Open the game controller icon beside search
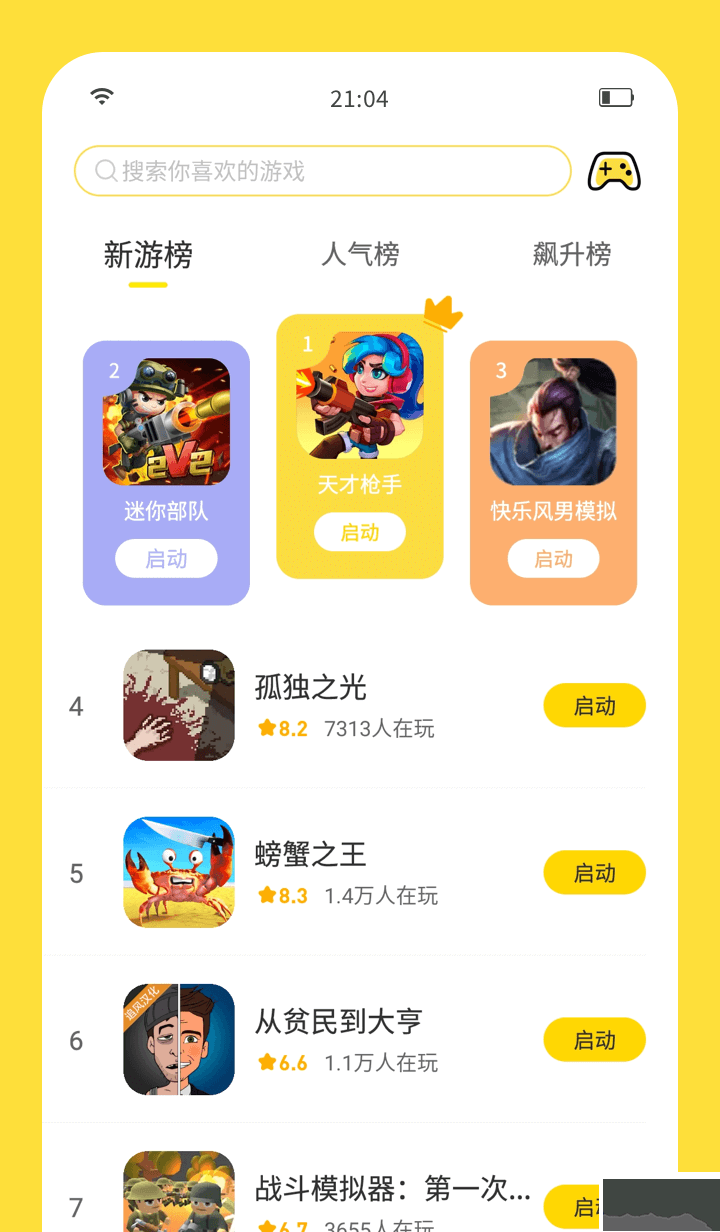720x1232 pixels. tap(614, 170)
